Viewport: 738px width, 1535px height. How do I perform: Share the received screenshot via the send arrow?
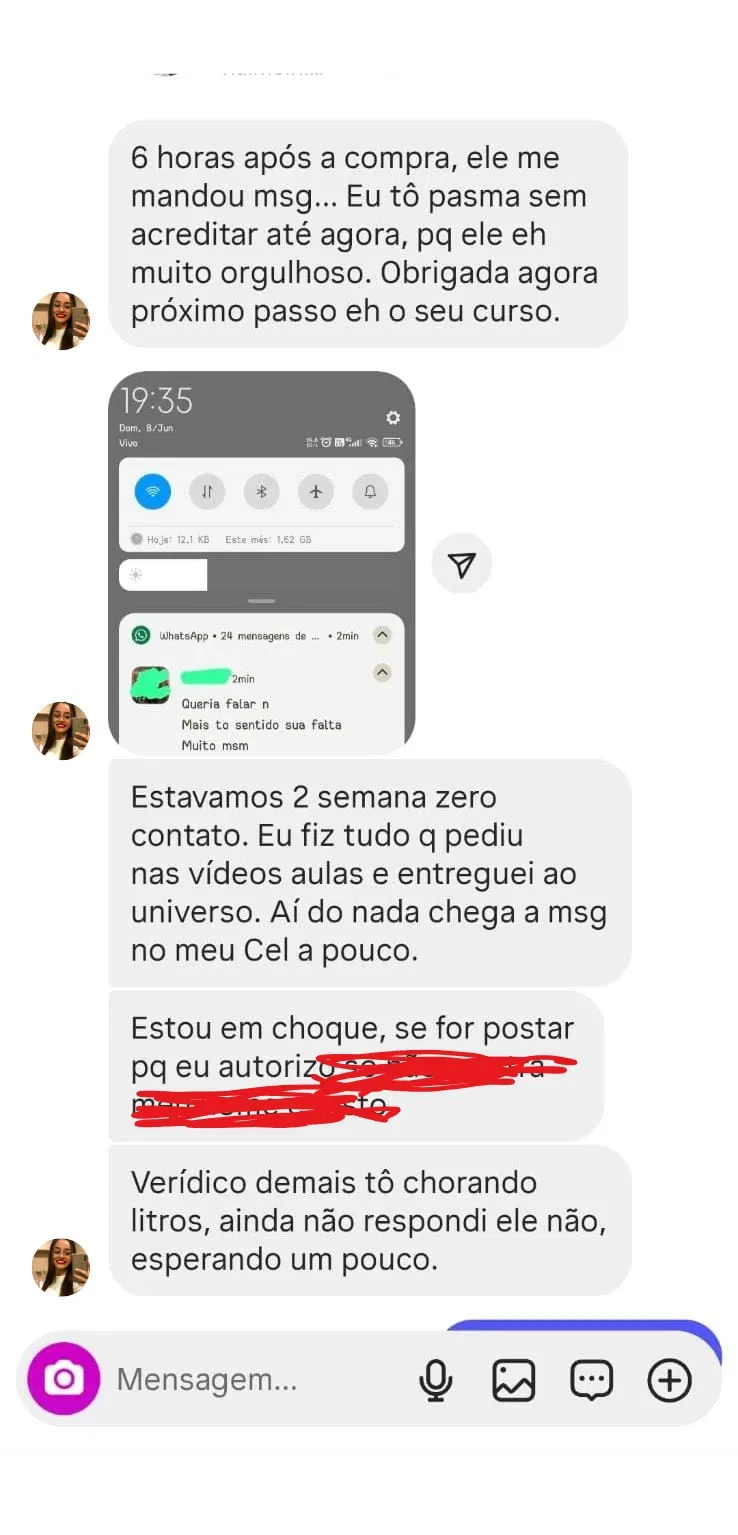(461, 566)
